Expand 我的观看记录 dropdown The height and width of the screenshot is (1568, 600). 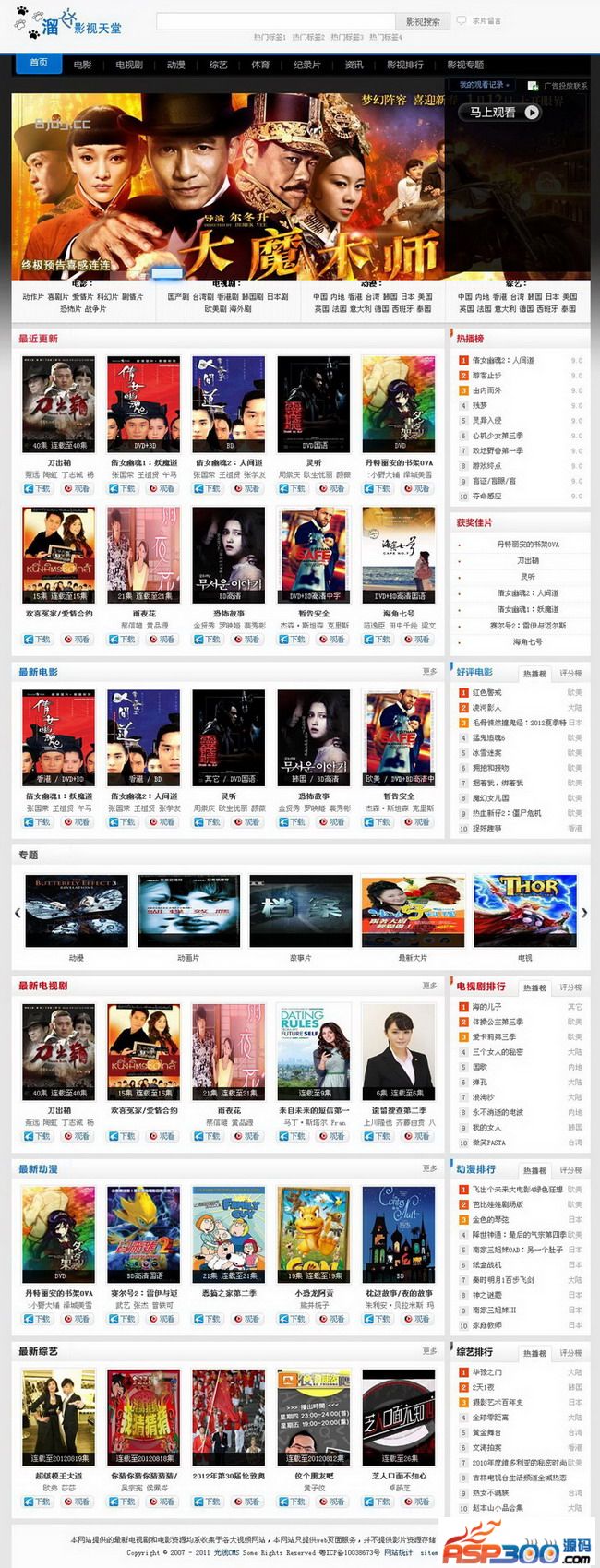tap(485, 85)
